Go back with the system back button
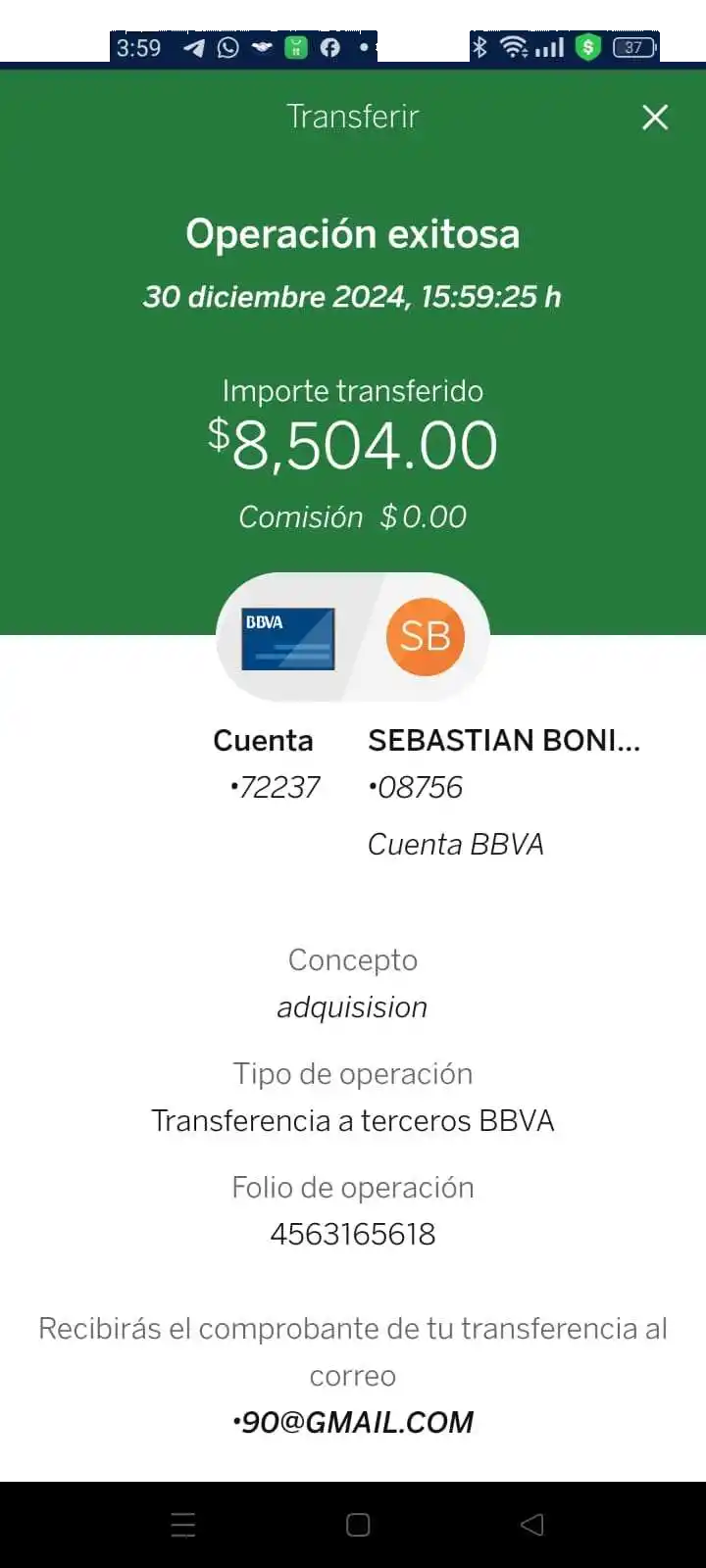This screenshot has height=1568, width=706. [x=531, y=1524]
